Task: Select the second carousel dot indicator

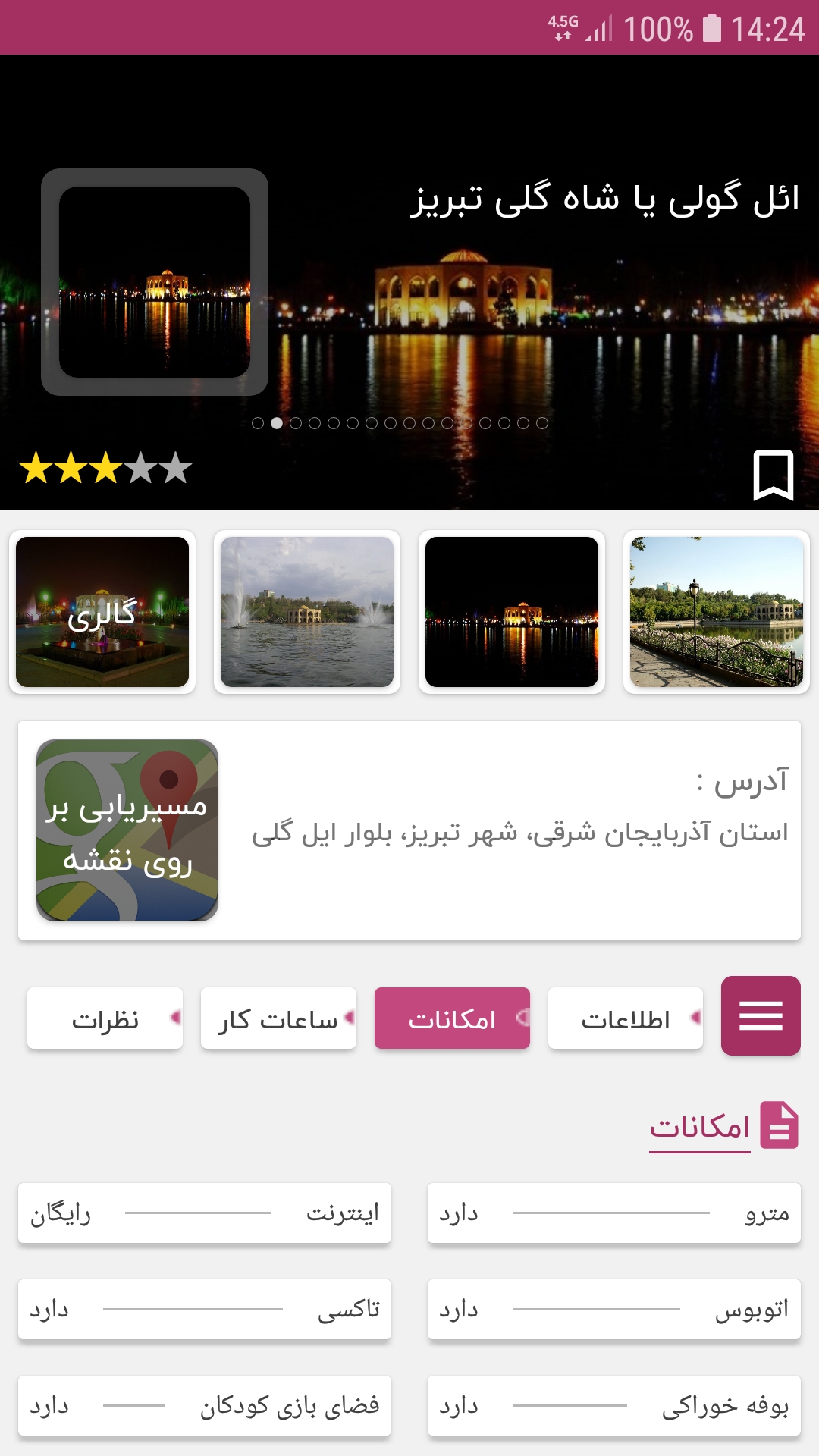Action: 277,423
